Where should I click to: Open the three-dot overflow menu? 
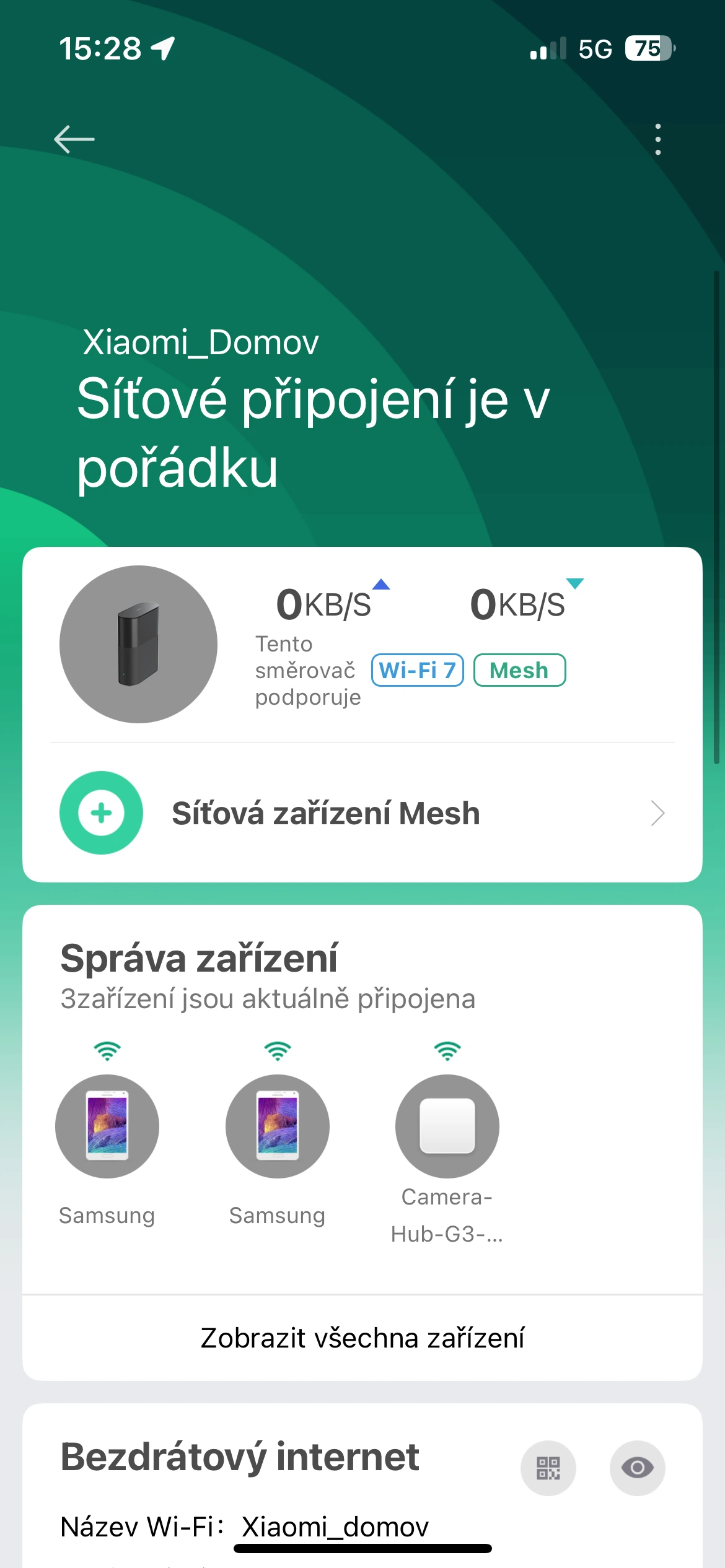coord(657,139)
